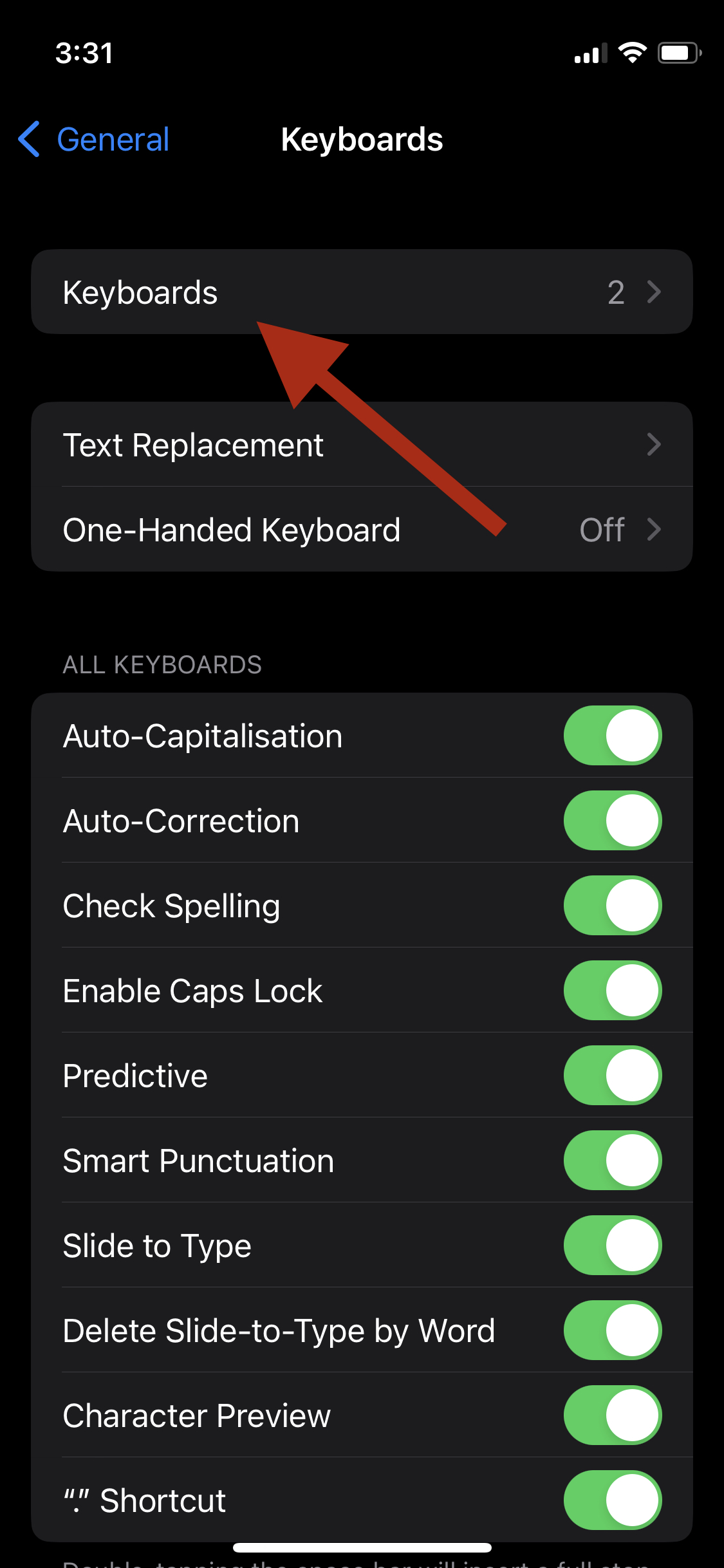This screenshot has height=1568, width=724.
Task: Expand the Text Replacement settings
Action: pyautogui.click(x=362, y=444)
